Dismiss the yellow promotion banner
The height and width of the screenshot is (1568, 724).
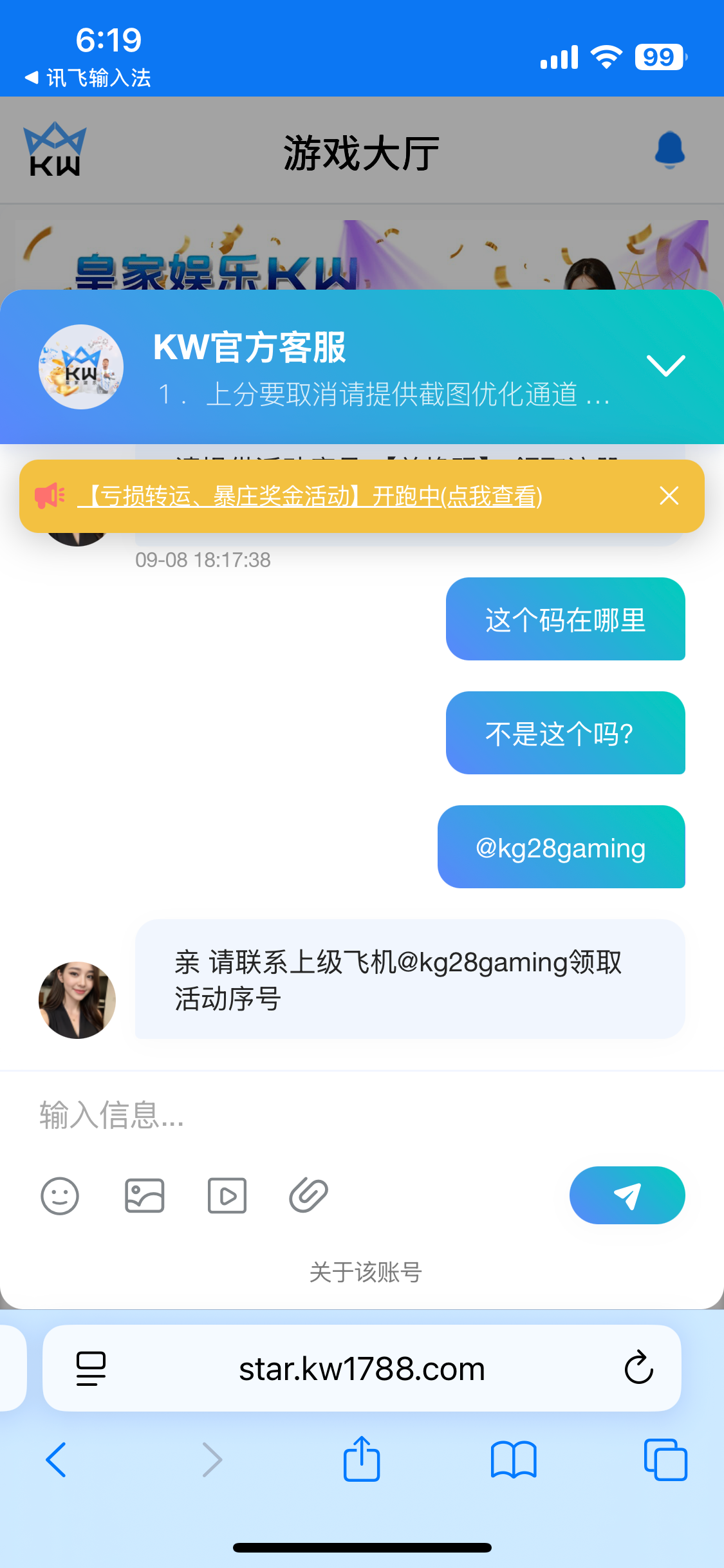point(669,496)
